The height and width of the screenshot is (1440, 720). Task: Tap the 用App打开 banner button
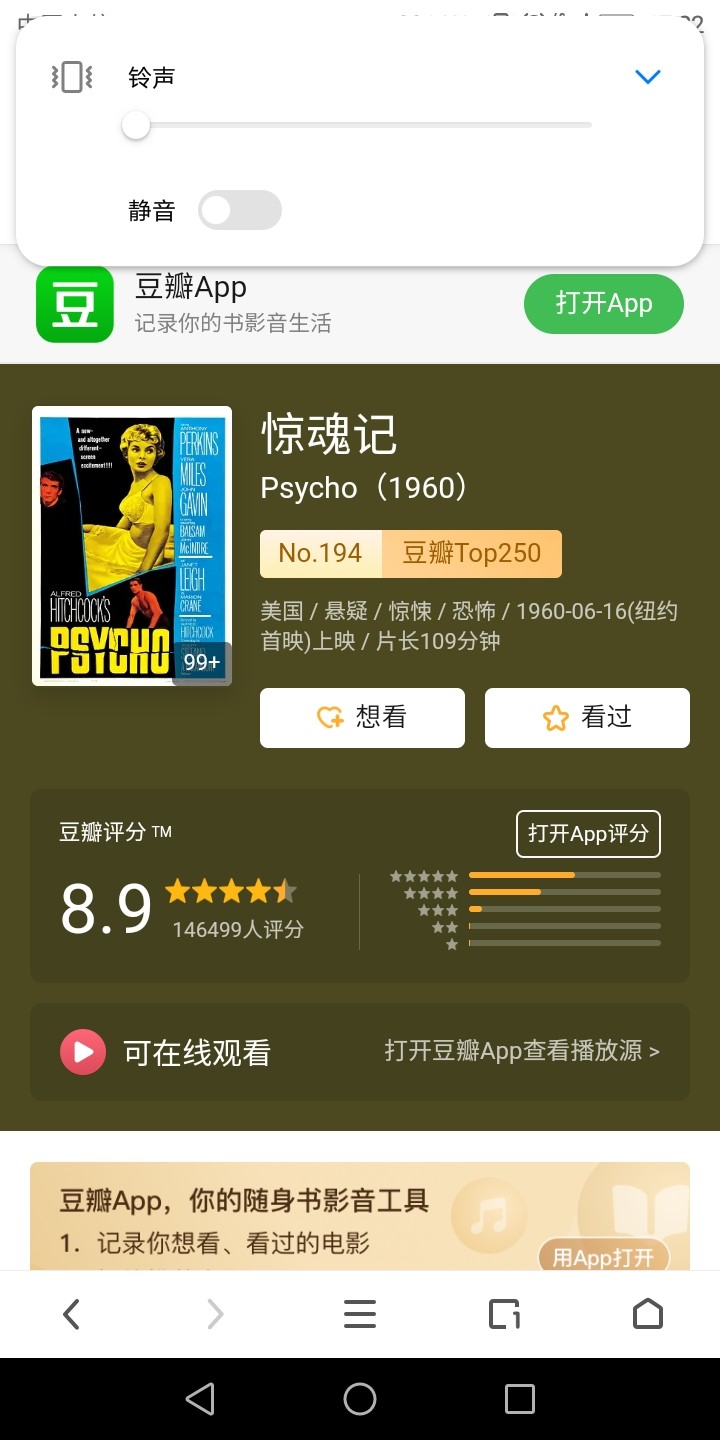point(603,1256)
